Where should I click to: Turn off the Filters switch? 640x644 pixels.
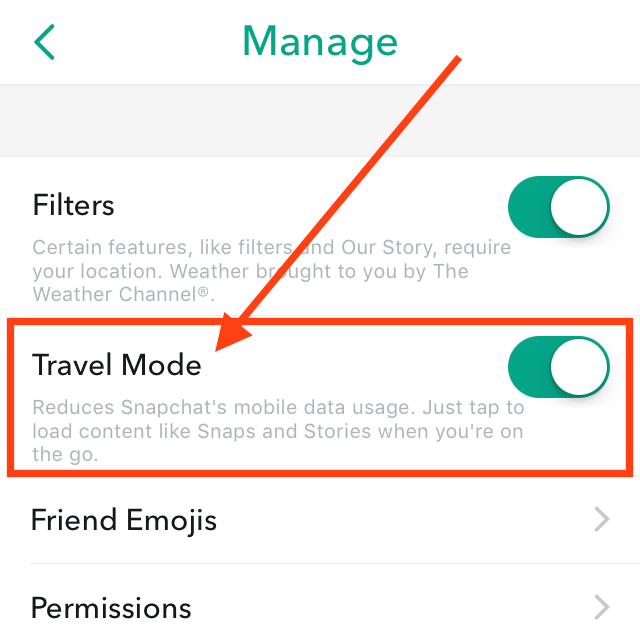559,208
